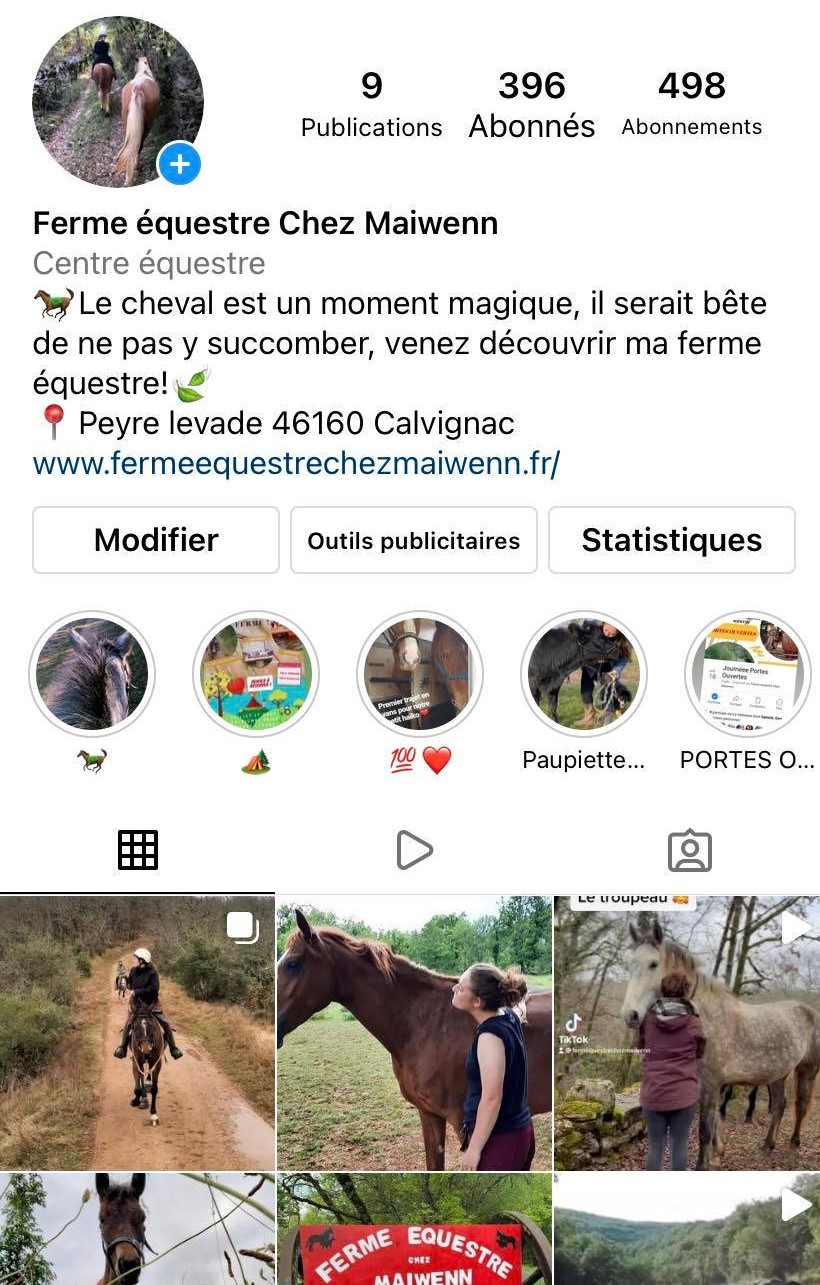Play the wooded valley video post

tap(687, 1230)
